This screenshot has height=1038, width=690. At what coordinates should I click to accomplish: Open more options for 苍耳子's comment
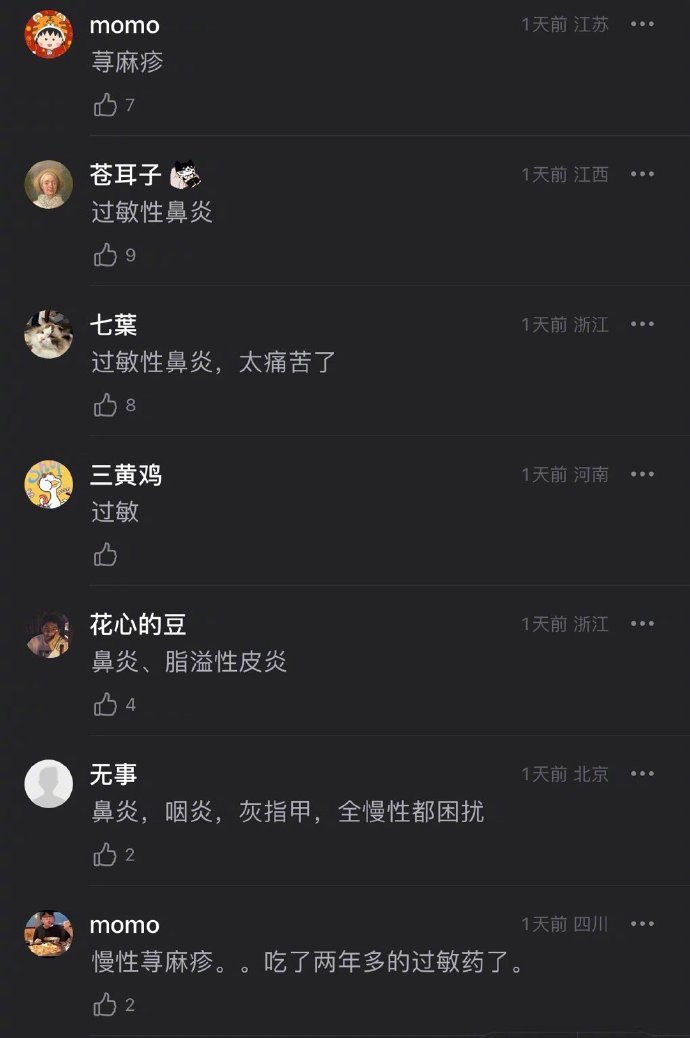[642, 174]
